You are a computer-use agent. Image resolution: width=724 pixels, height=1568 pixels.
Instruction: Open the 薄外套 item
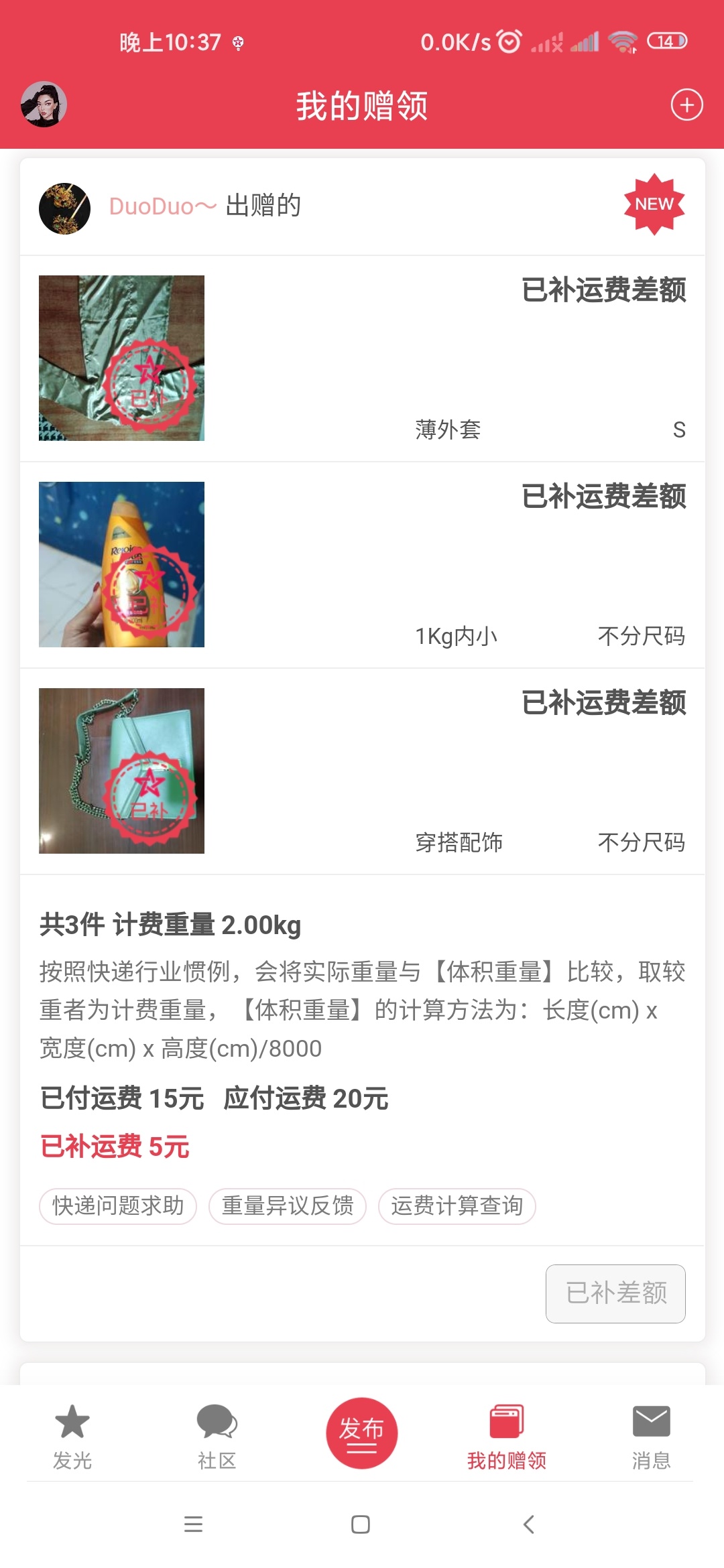click(x=121, y=358)
